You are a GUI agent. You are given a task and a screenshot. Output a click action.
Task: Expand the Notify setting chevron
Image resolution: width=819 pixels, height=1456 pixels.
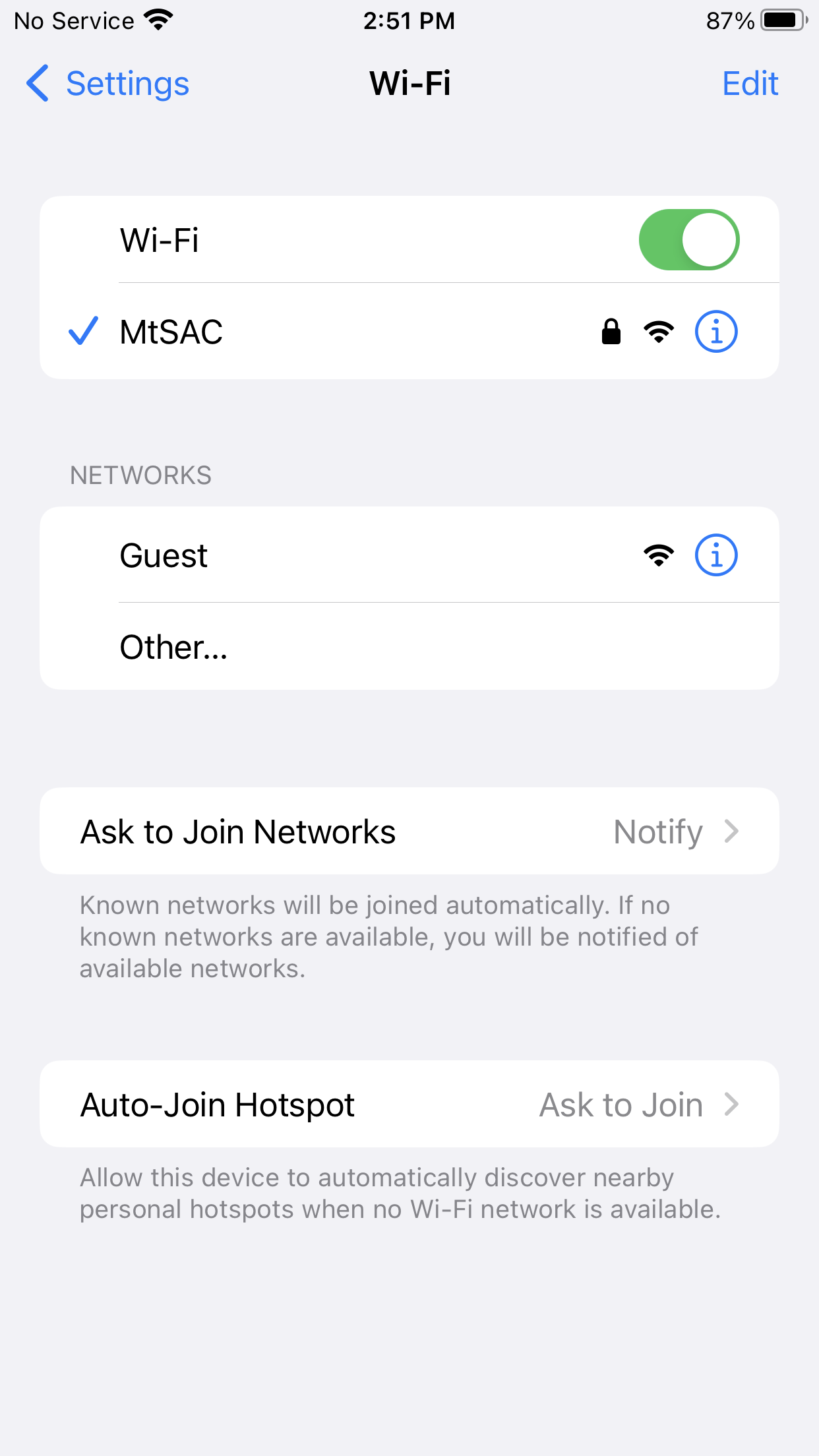point(731,831)
